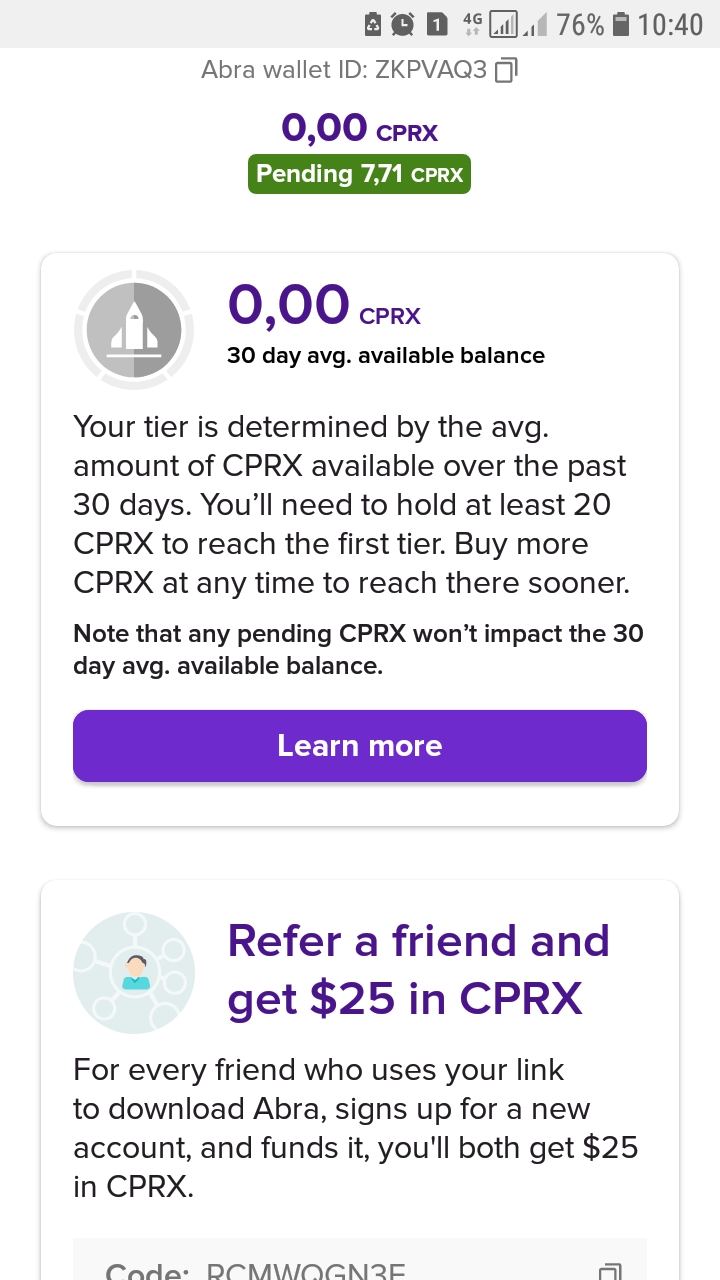The width and height of the screenshot is (720, 1280).
Task: Copy the Abra wallet ID
Action: pos(507,70)
